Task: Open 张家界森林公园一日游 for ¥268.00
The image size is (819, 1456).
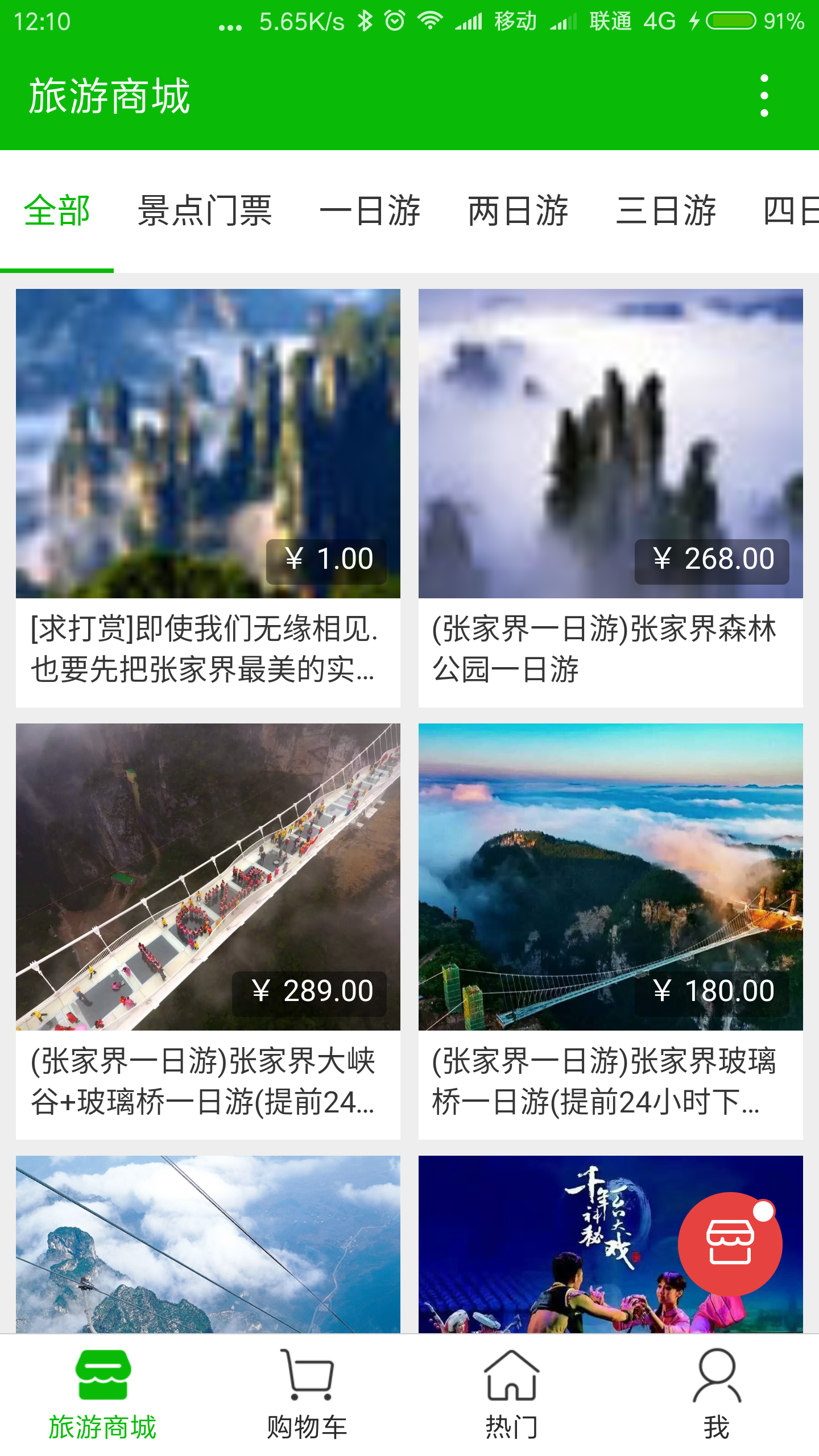Action: point(610,498)
